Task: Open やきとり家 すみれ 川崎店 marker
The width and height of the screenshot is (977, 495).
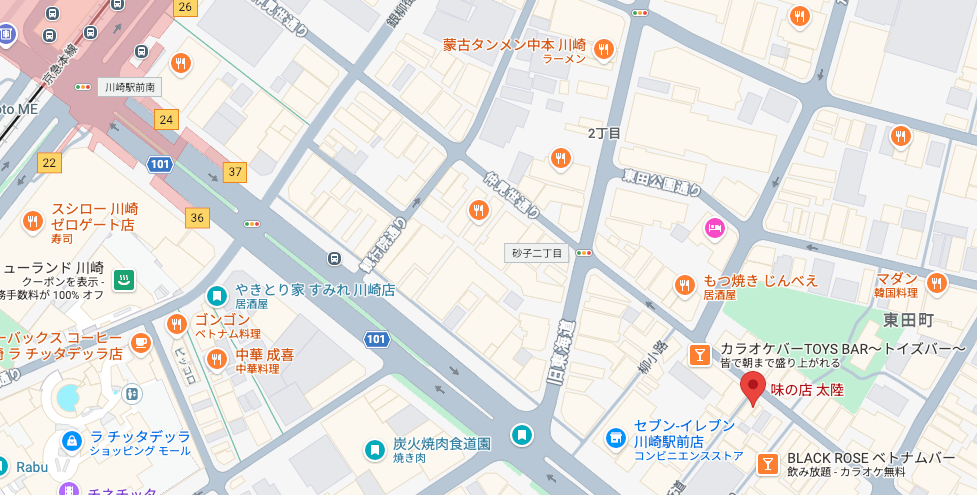Action: [x=216, y=296]
